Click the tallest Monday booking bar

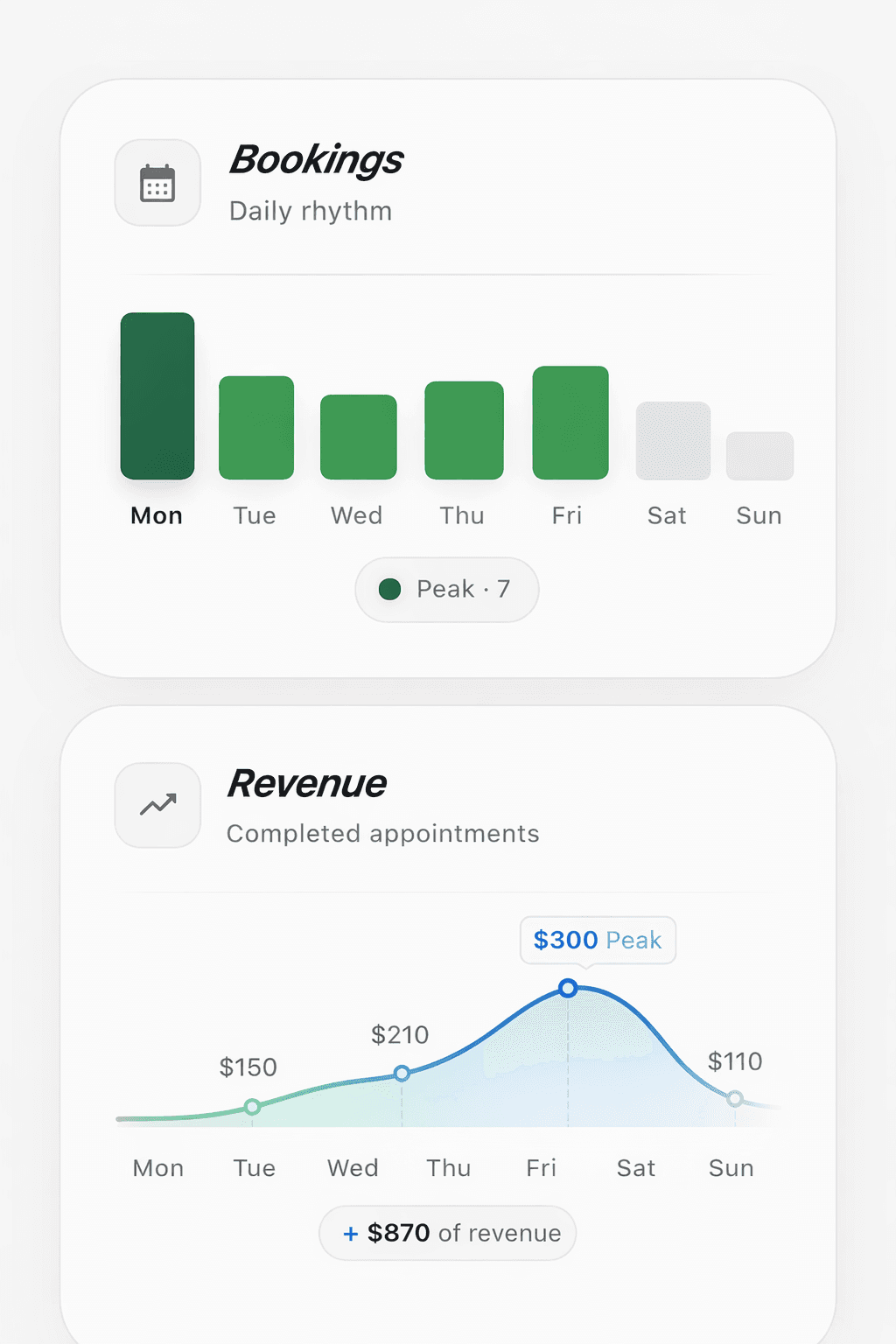pyautogui.click(x=157, y=395)
